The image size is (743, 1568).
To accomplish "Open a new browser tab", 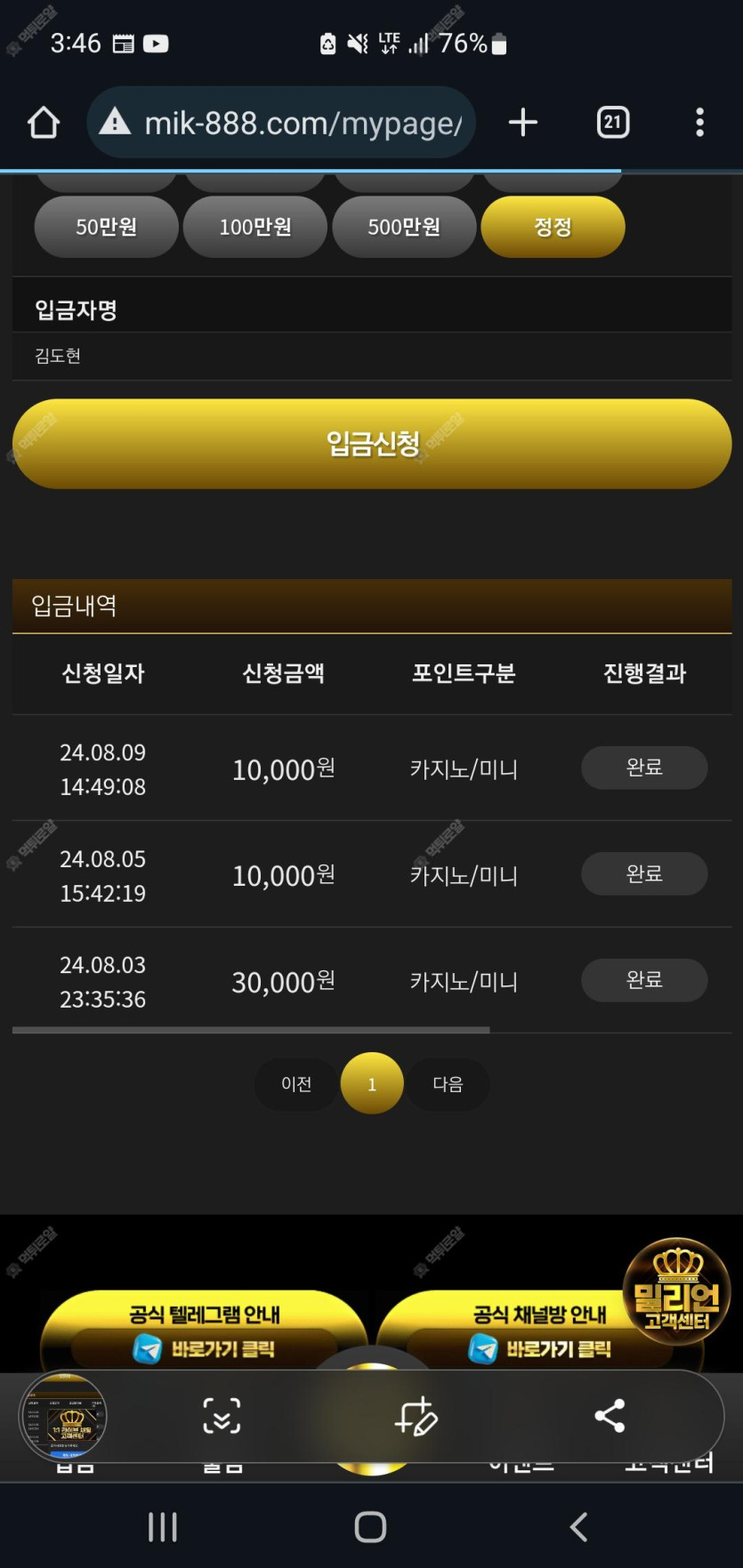I will coord(523,123).
